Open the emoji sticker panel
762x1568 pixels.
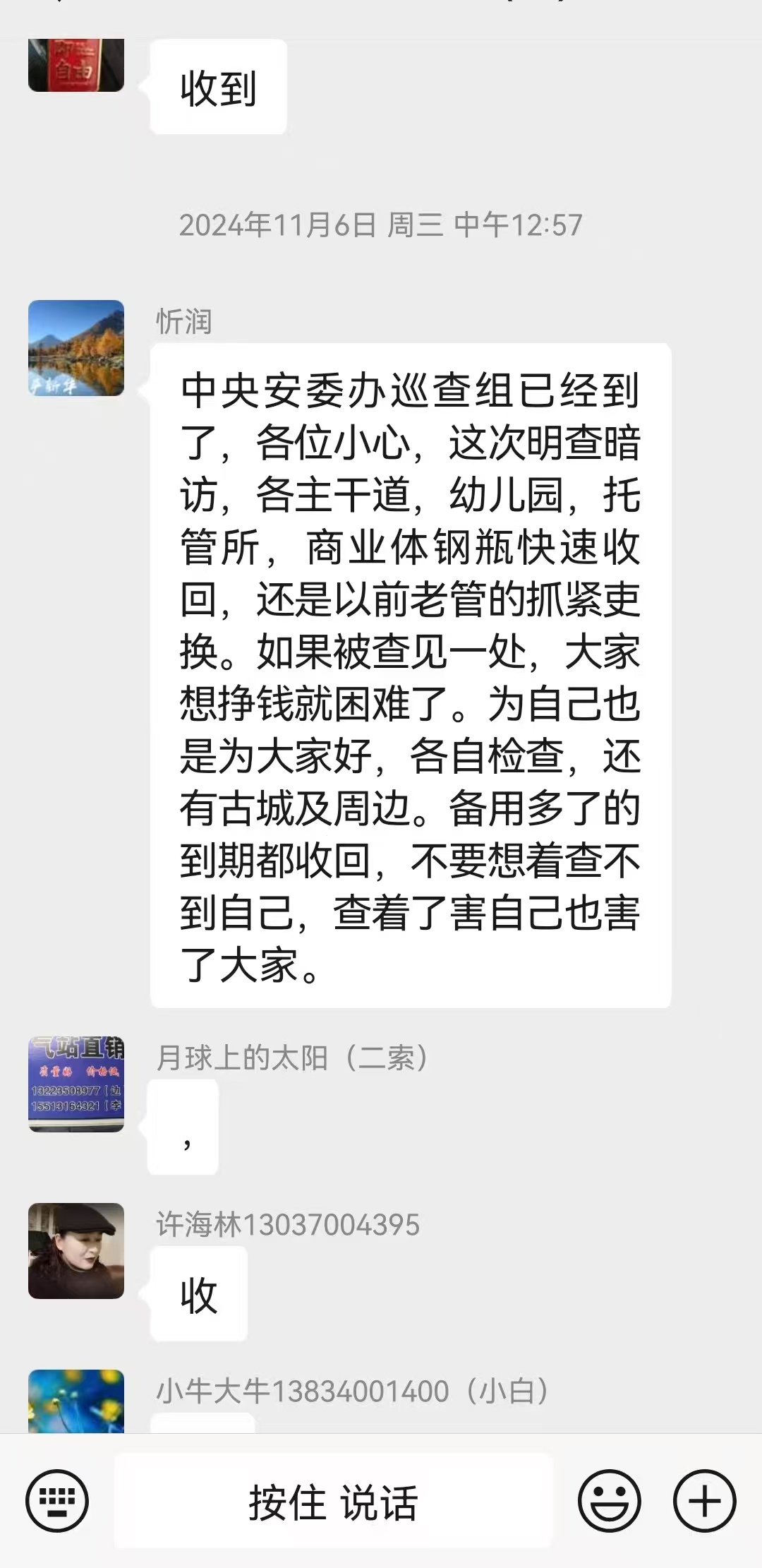(609, 1501)
